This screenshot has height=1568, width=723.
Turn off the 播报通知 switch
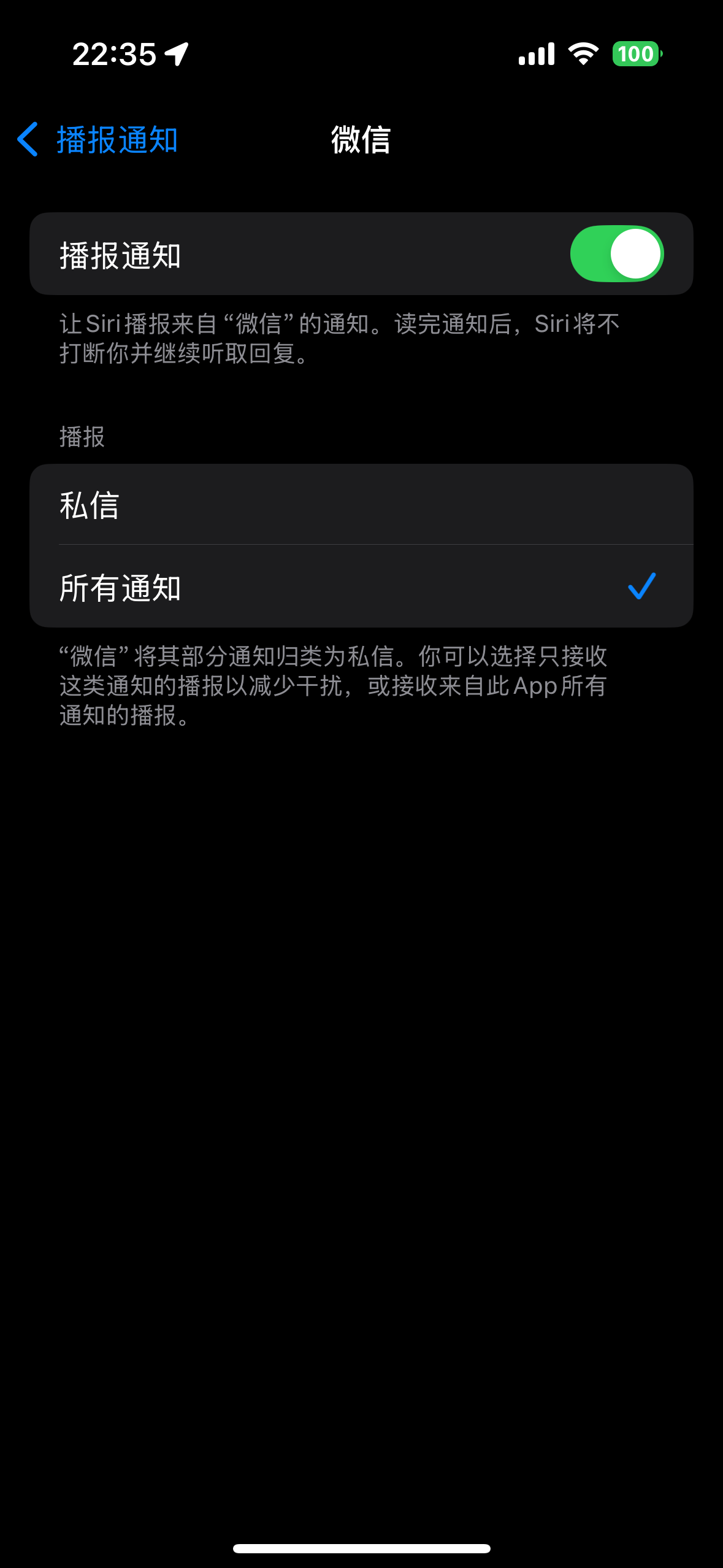pyautogui.click(x=616, y=254)
